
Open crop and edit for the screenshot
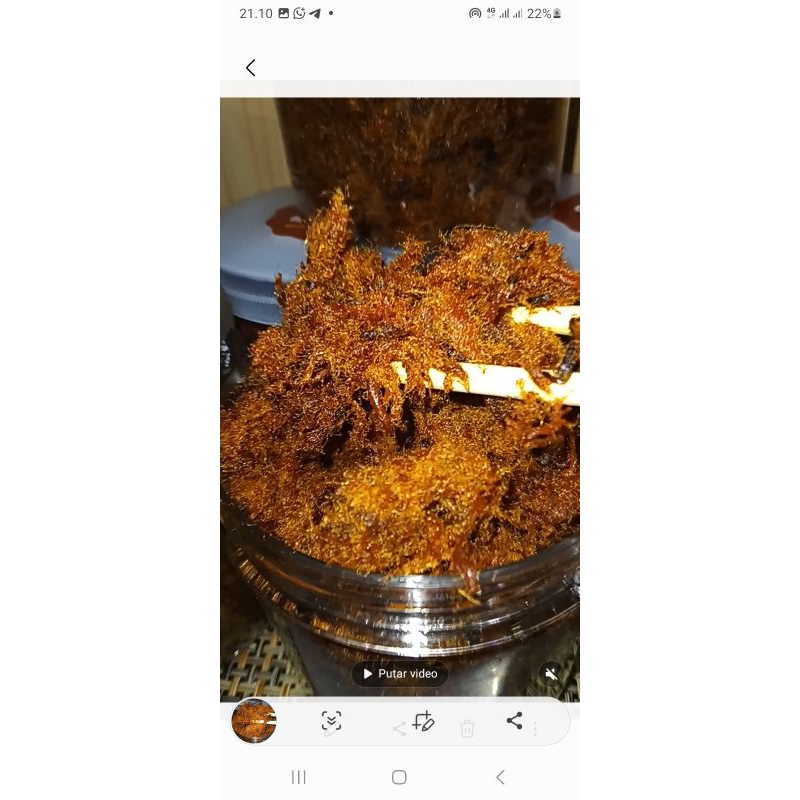[423, 721]
